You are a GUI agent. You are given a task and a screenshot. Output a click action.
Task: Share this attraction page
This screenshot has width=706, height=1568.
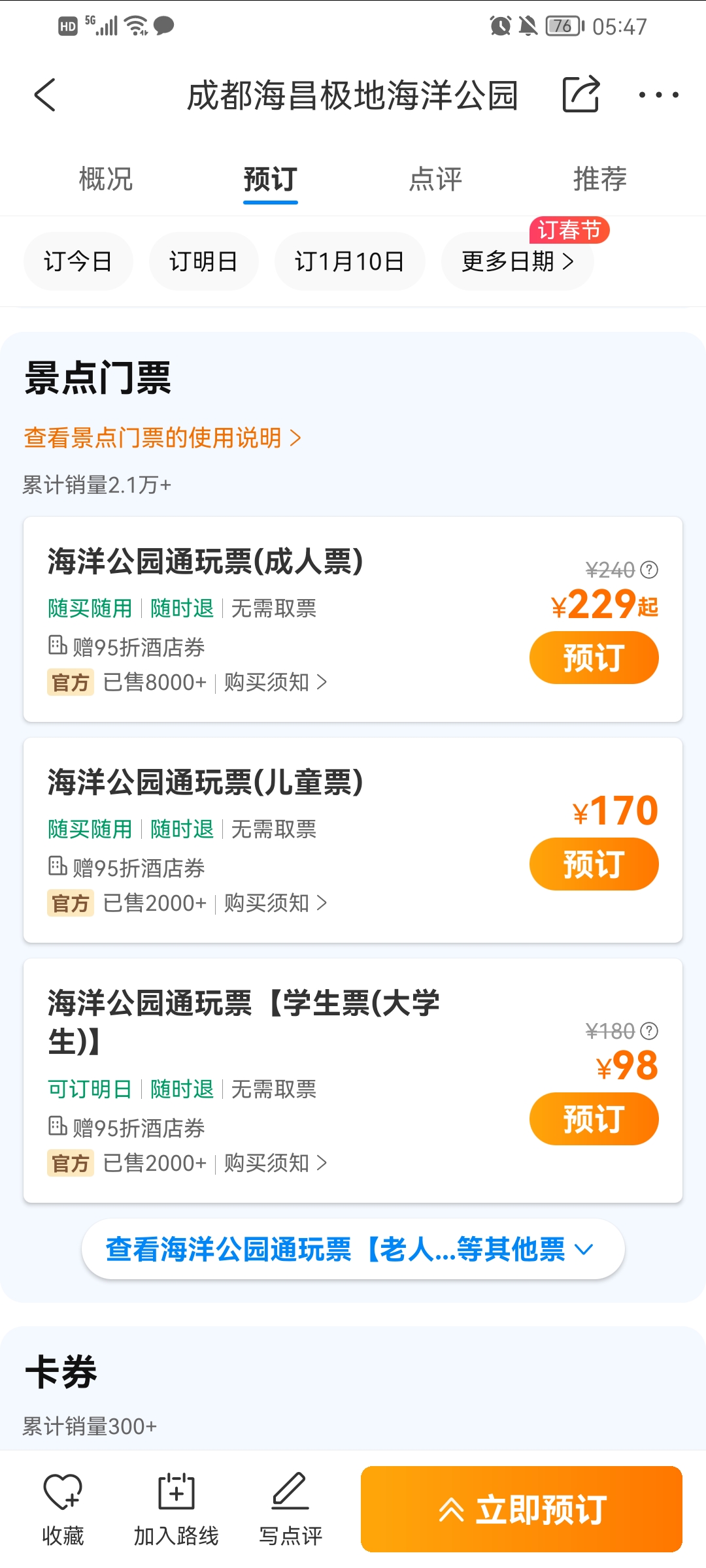pyautogui.click(x=581, y=95)
